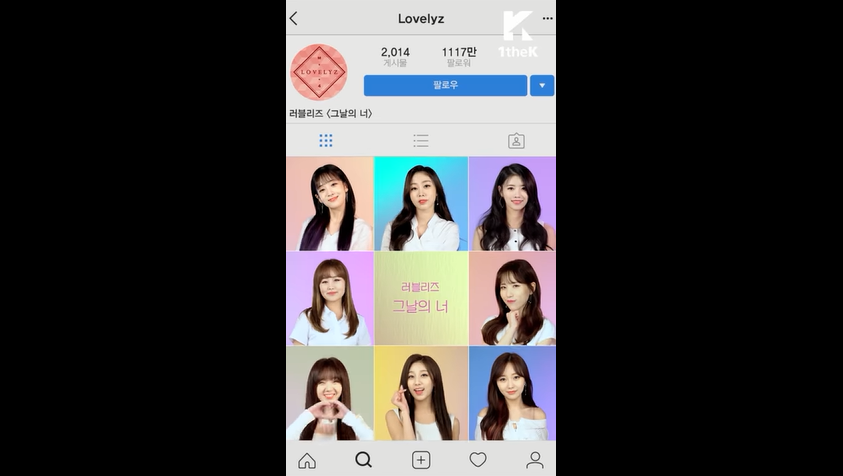
Task: Go to the home feed tab
Action: point(307,460)
